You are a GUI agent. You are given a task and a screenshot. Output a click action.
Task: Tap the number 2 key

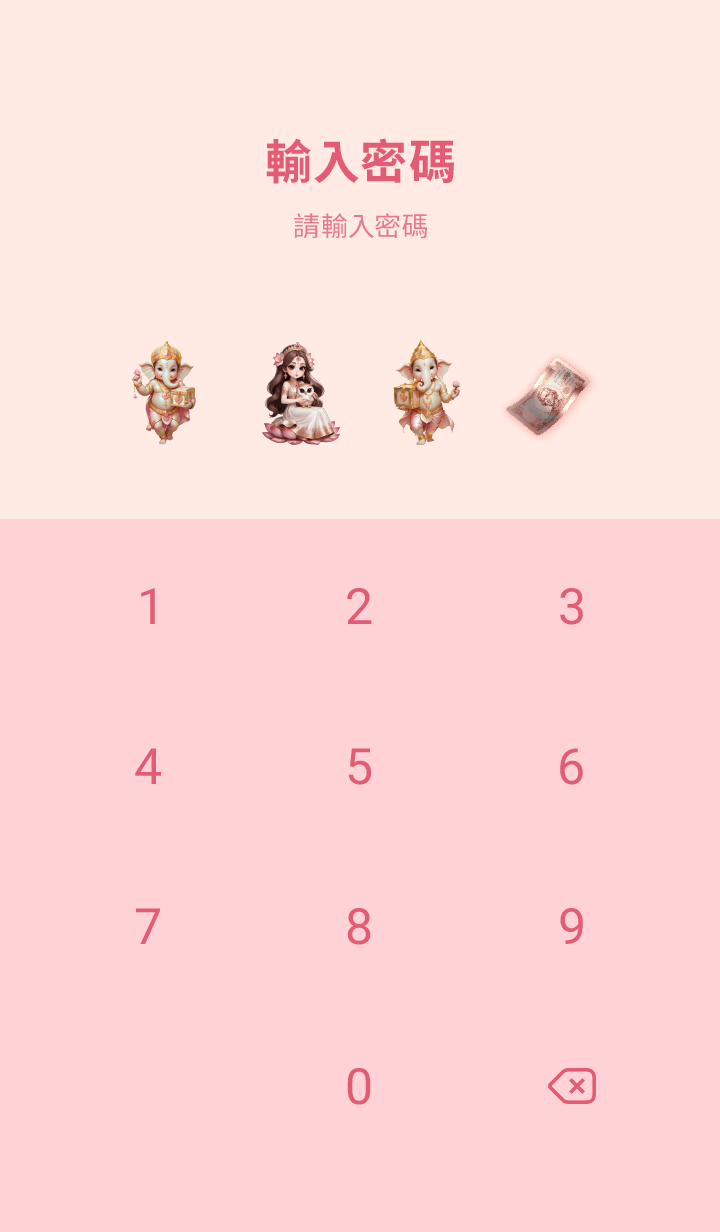359,607
